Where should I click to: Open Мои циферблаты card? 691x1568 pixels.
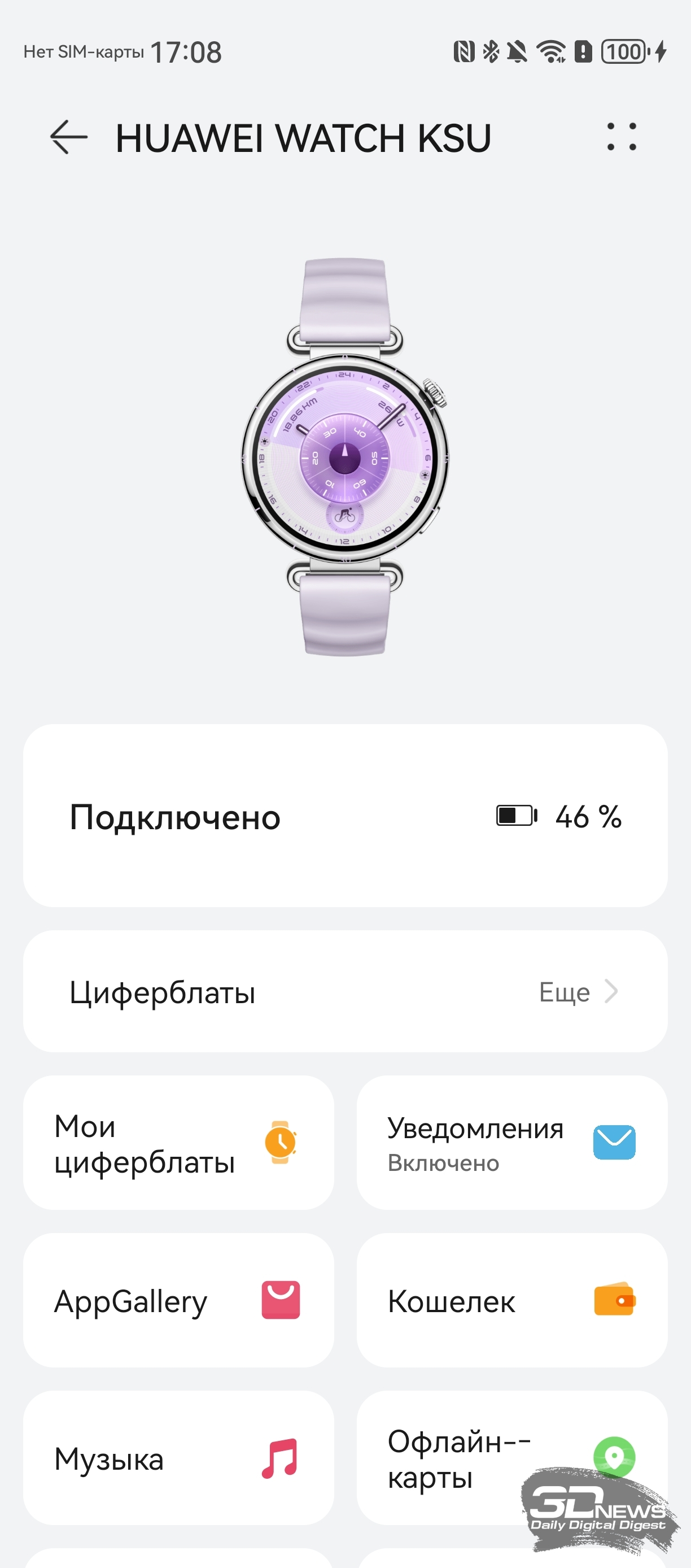[x=178, y=1143]
